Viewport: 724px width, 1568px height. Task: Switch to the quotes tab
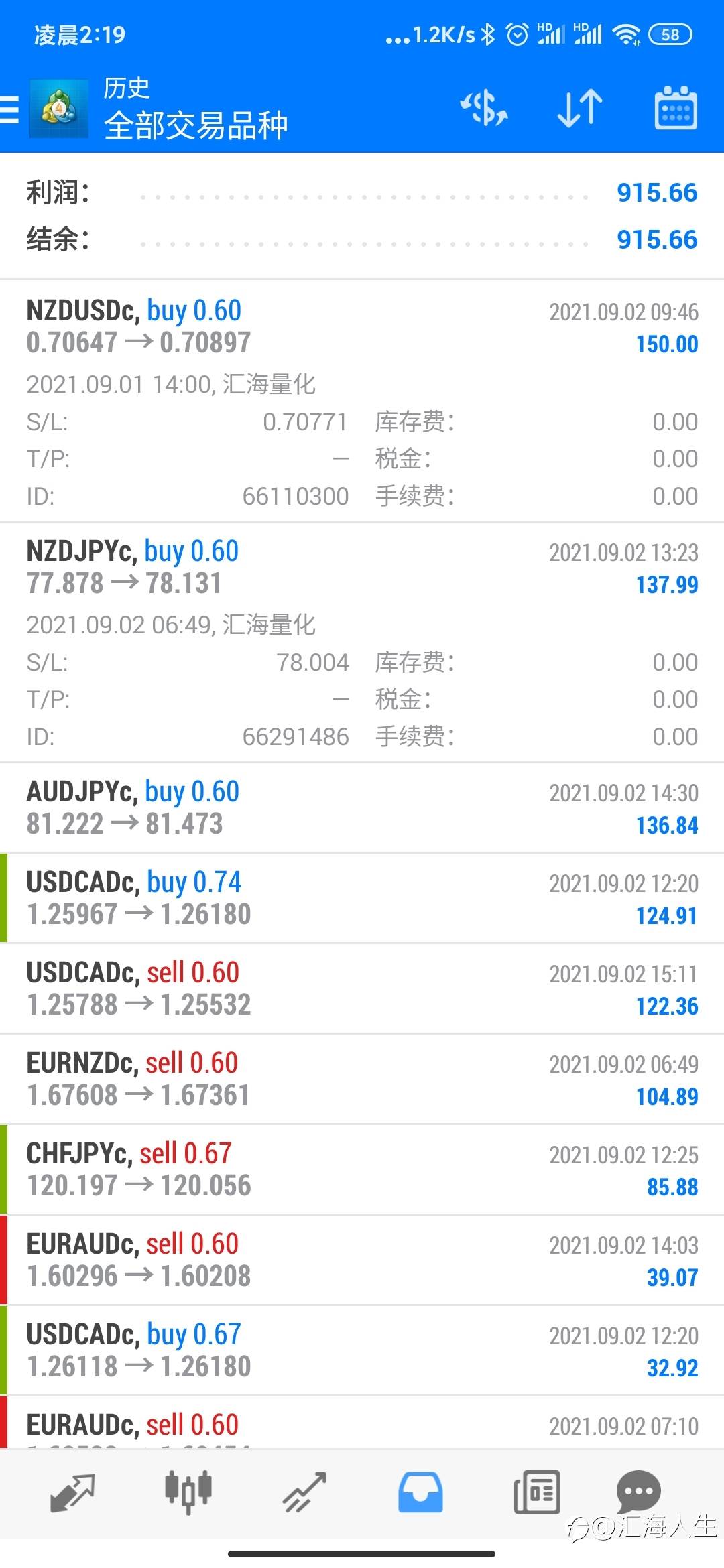click(72, 1493)
